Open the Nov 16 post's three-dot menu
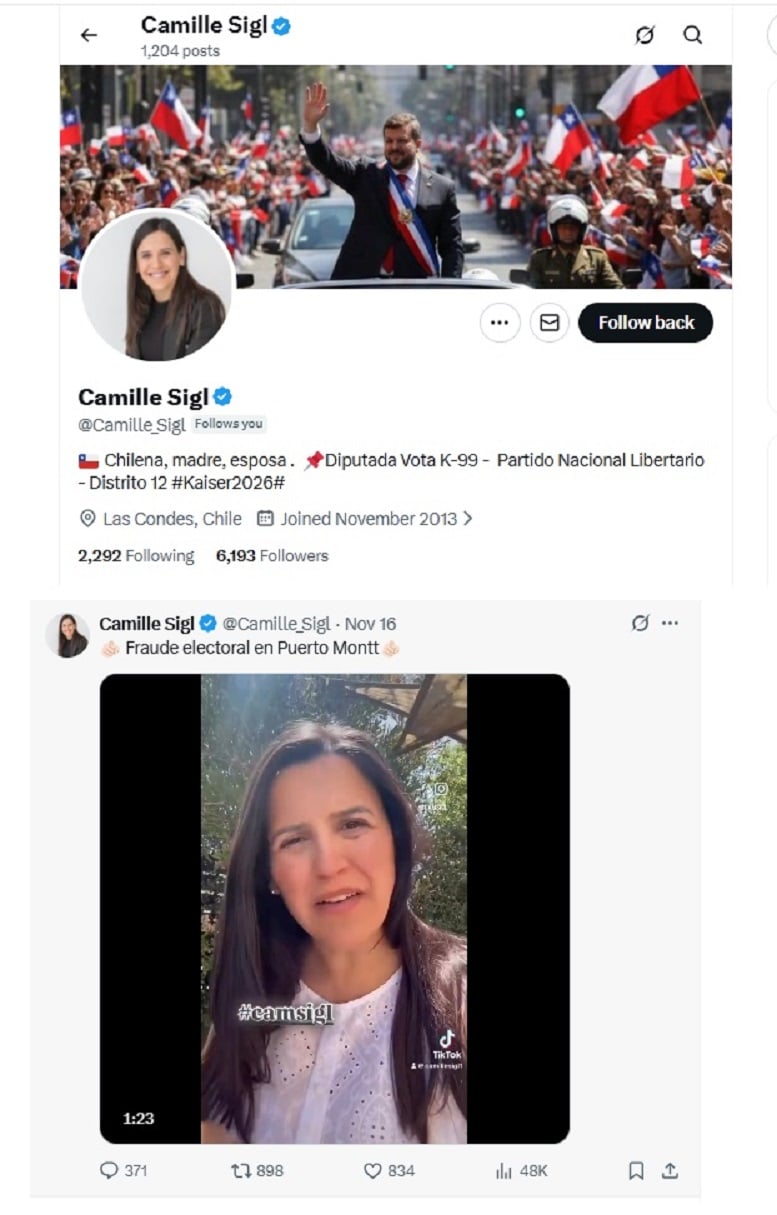This screenshot has width=777, height=1215. coord(670,623)
